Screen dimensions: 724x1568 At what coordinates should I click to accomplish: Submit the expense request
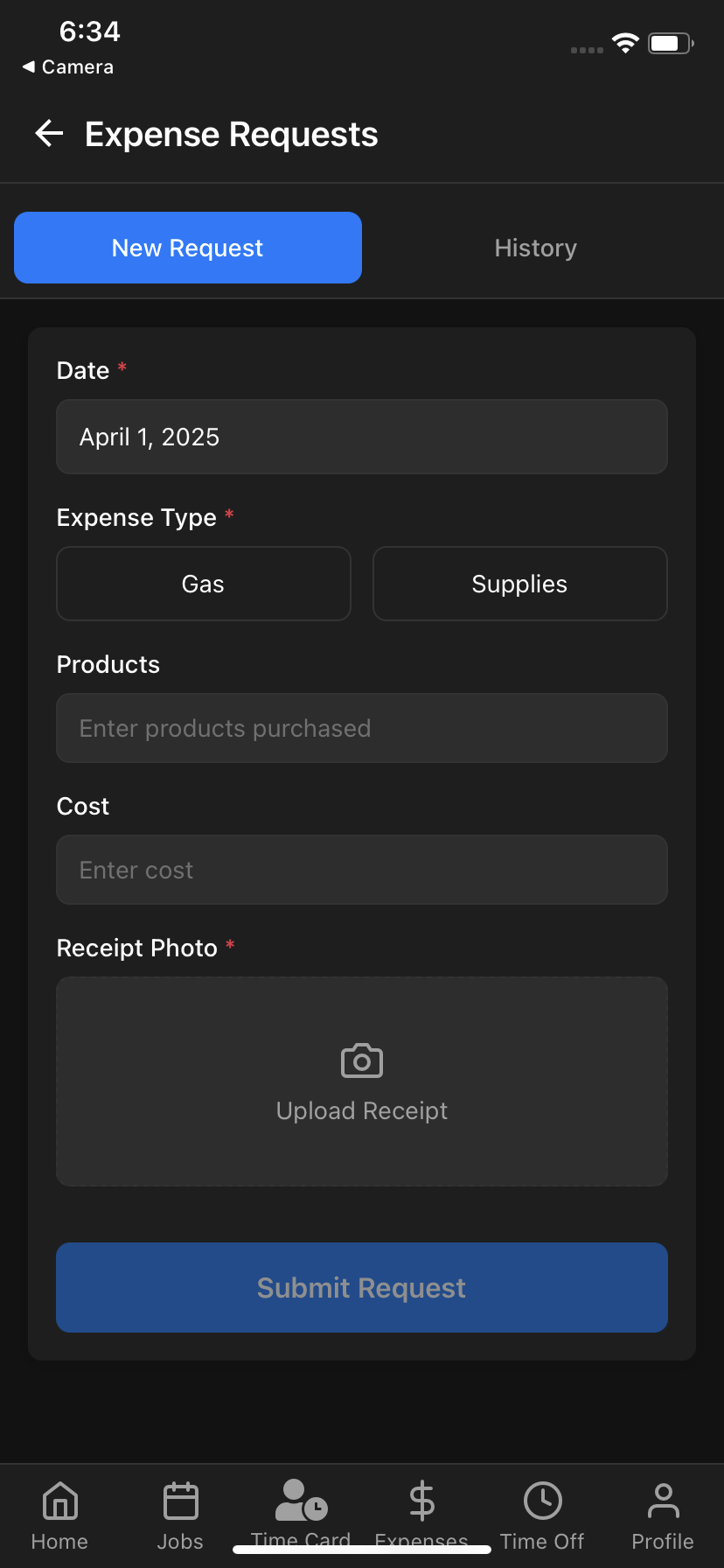[x=362, y=1287]
